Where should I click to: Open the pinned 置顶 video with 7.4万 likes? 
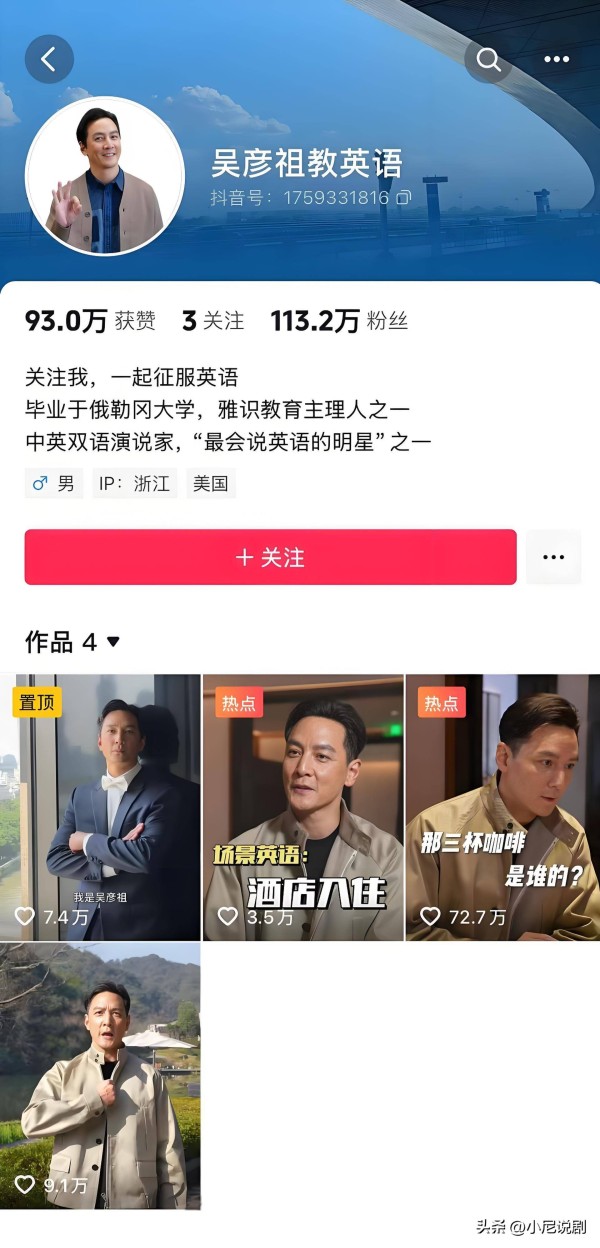click(100, 807)
